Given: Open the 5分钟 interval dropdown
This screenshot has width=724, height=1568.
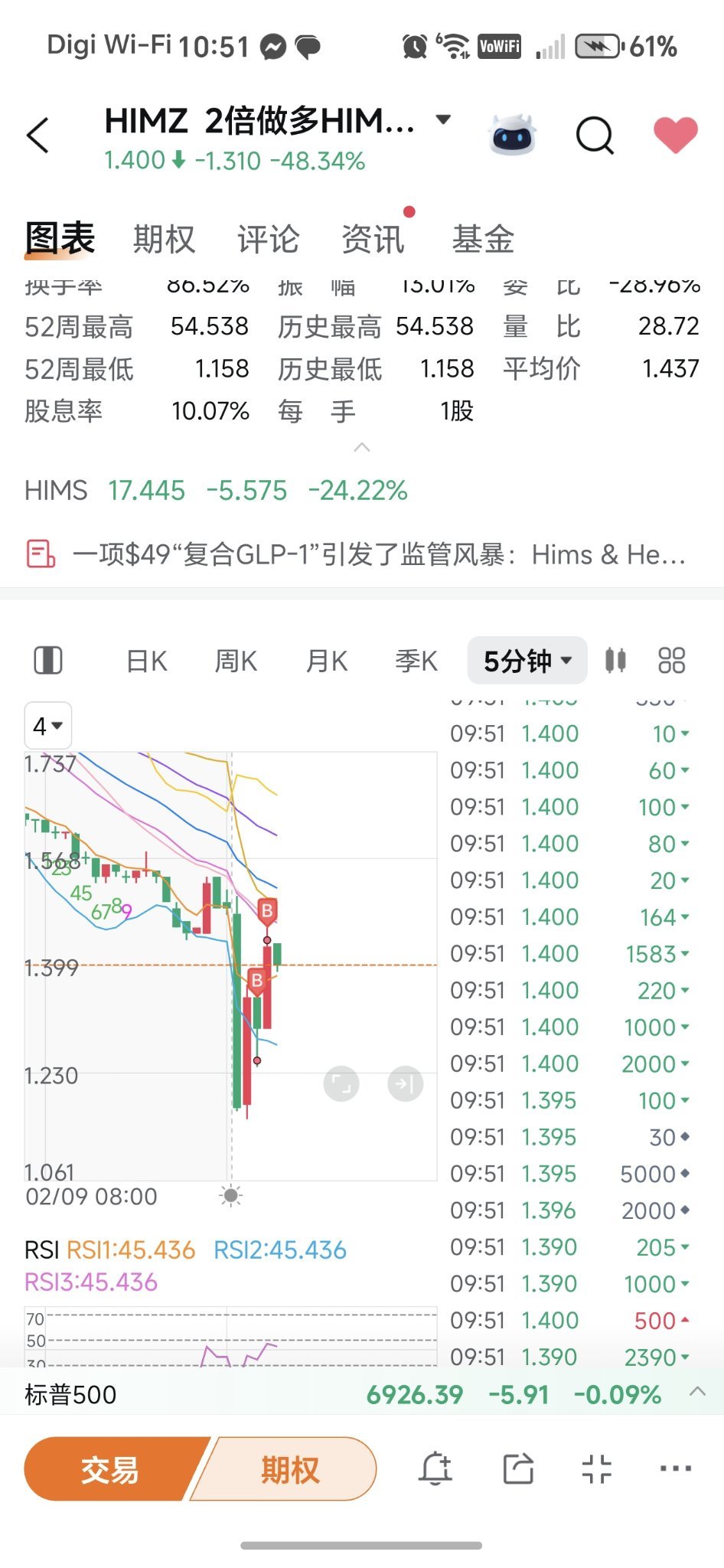Looking at the screenshot, I should [527, 661].
